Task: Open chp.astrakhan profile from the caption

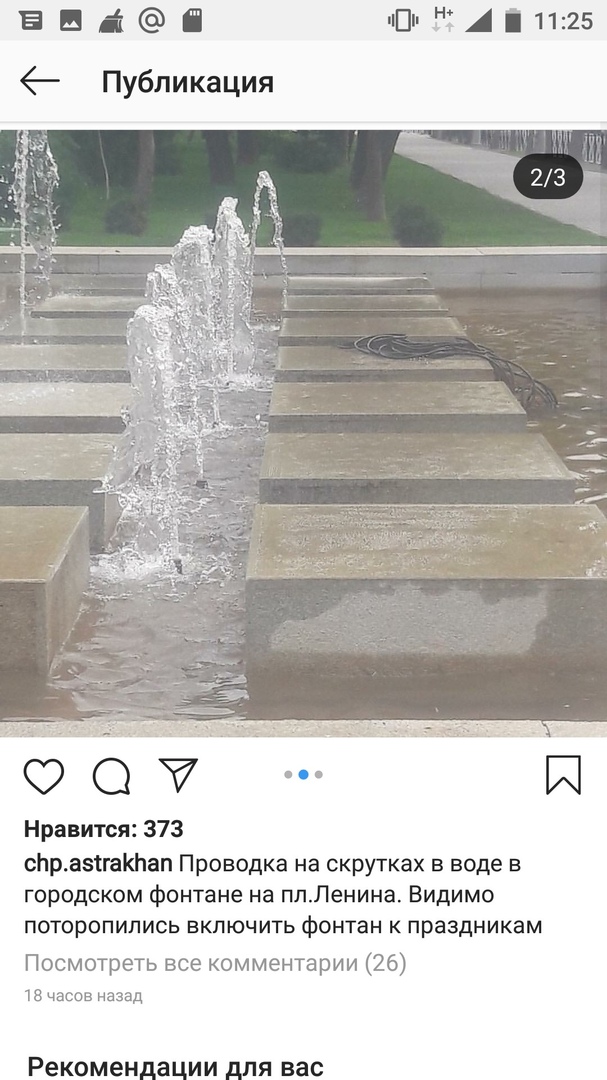Action: [x=98, y=864]
